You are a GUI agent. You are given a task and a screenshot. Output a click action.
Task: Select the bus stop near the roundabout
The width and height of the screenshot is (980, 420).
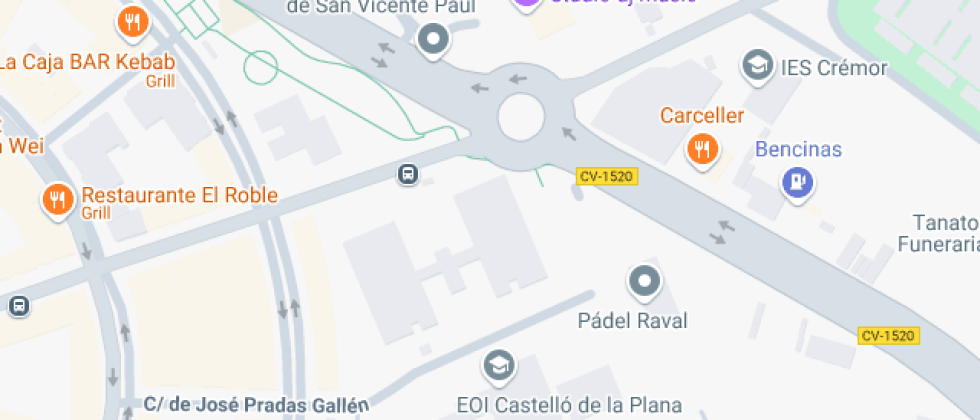tap(408, 175)
